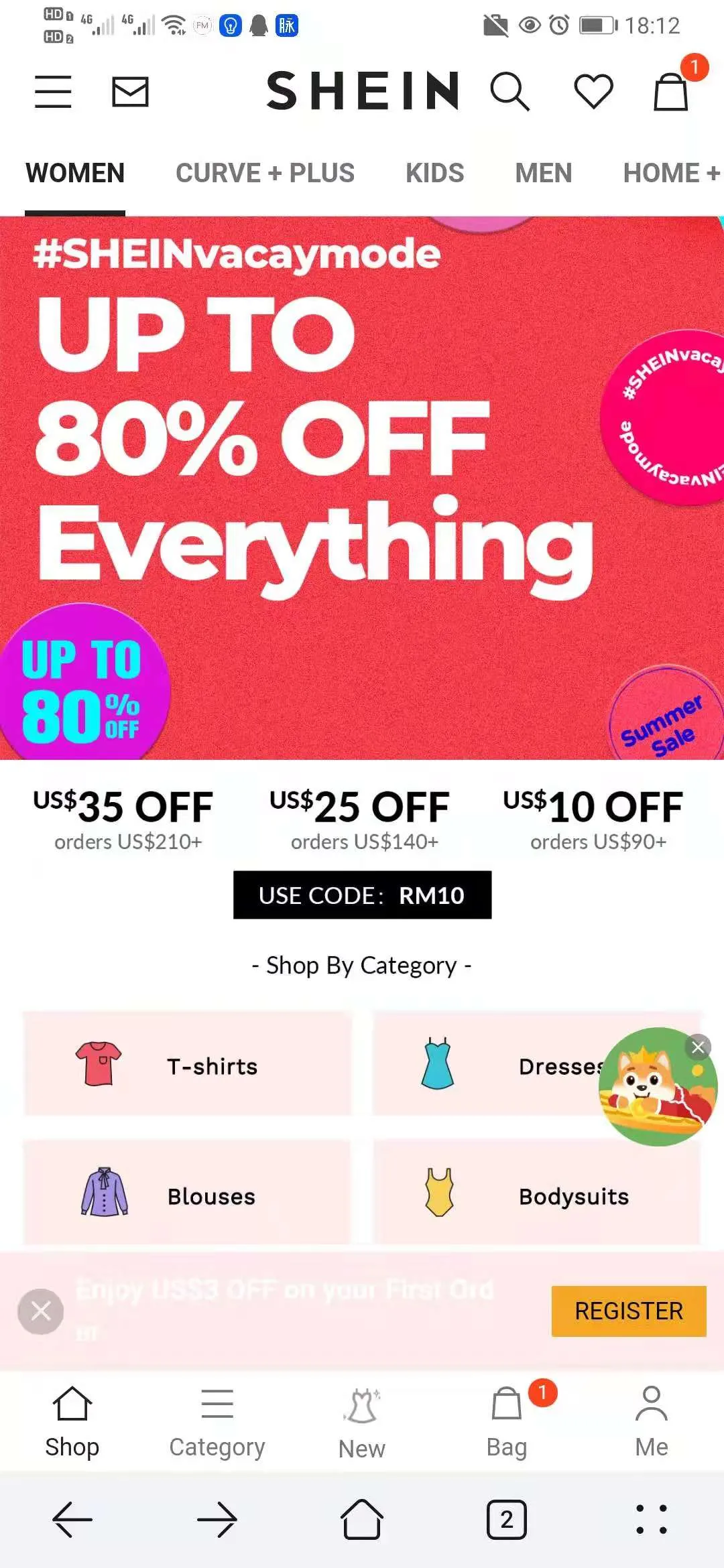Open the shopping bag in header
Screen dimensions: 724x1568
pos(672,91)
